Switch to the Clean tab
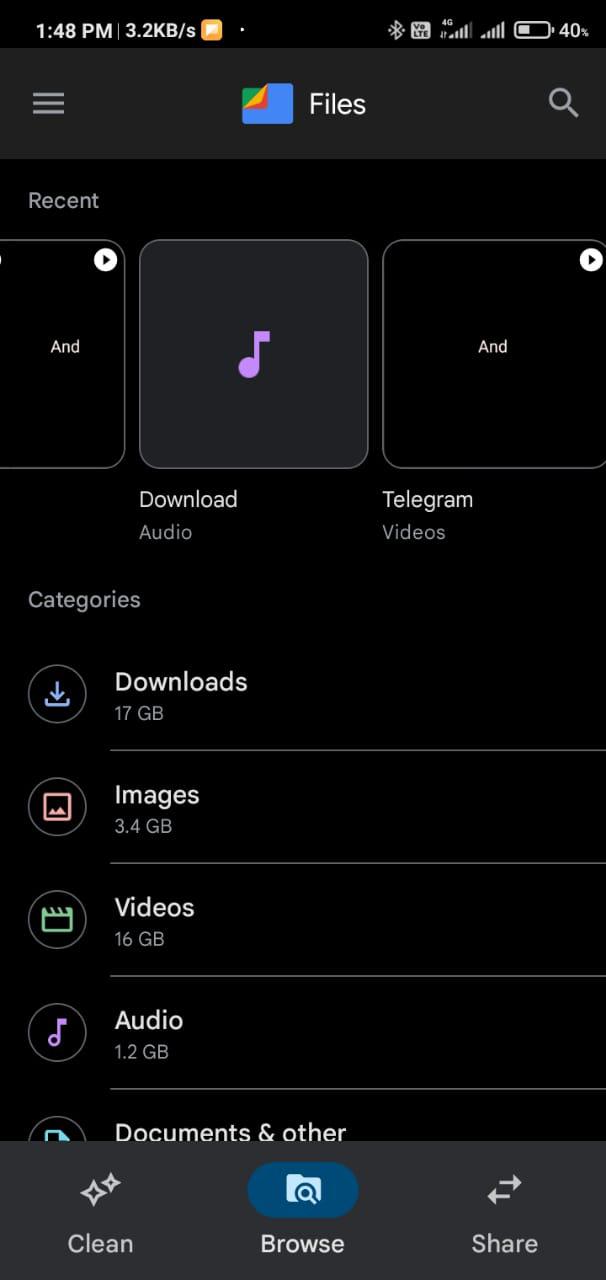This screenshot has height=1280, width=606. click(100, 1214)
